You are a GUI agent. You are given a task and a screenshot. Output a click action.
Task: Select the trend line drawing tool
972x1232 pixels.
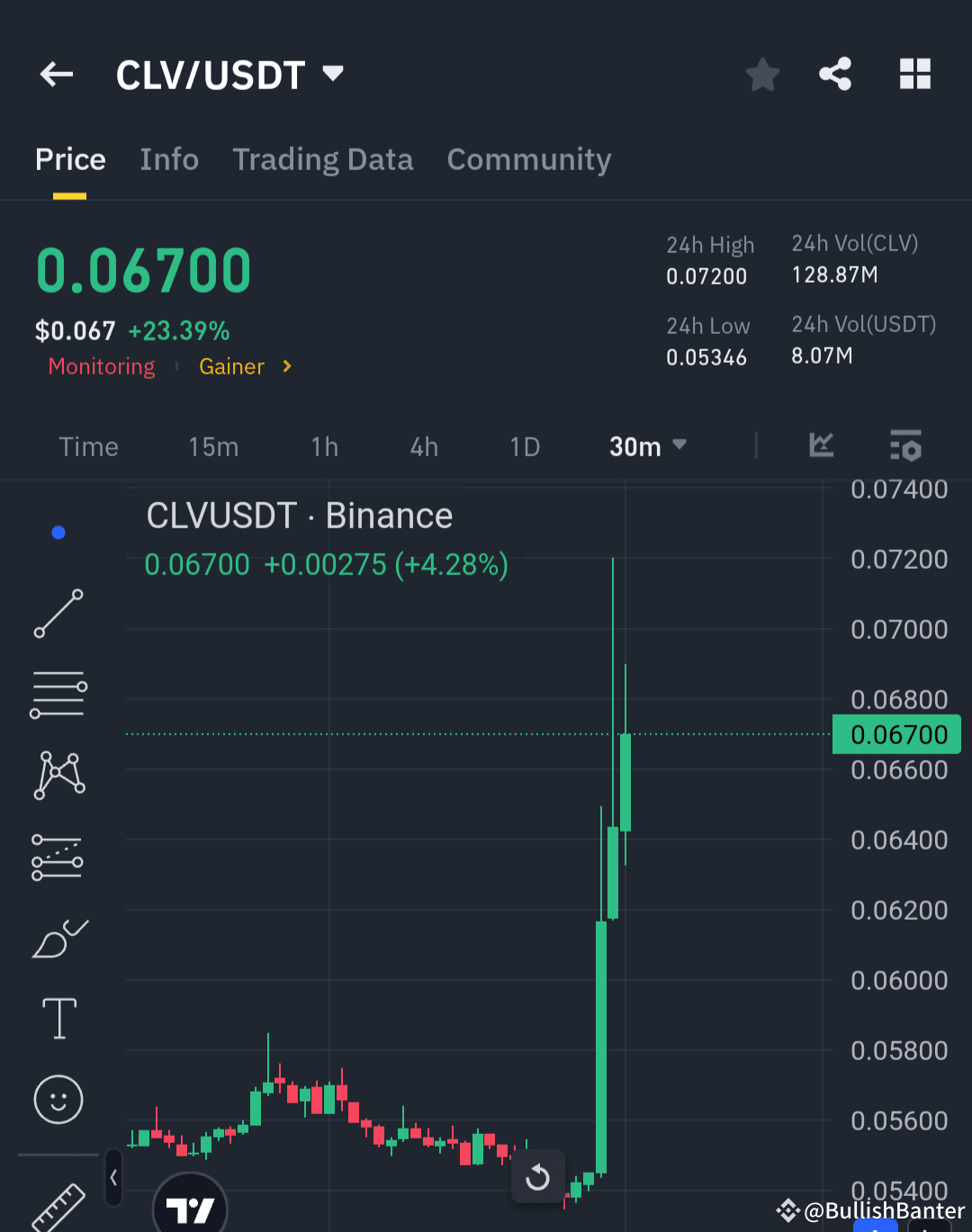click(x=58, y=615)
